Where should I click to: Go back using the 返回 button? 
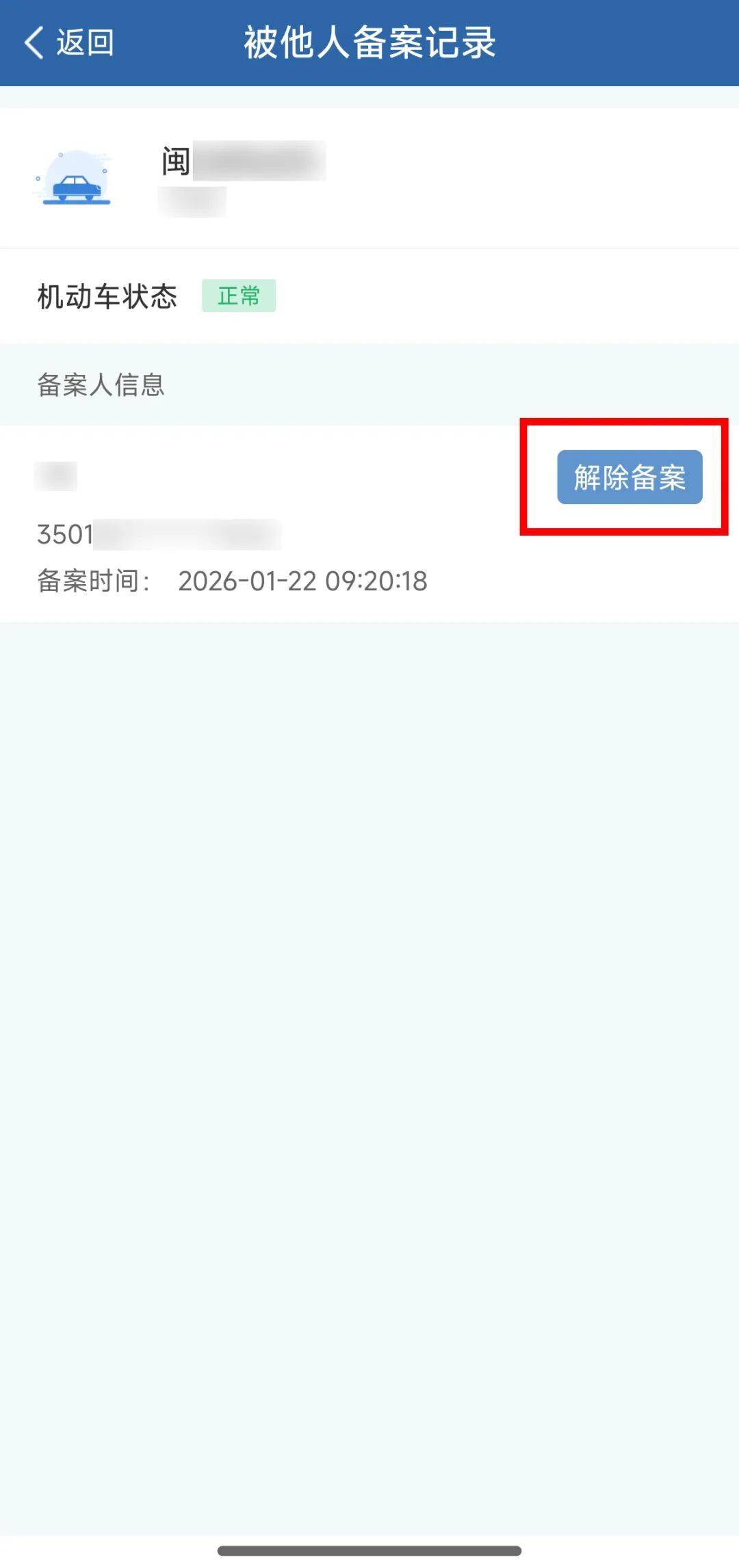tap(68, 43)
